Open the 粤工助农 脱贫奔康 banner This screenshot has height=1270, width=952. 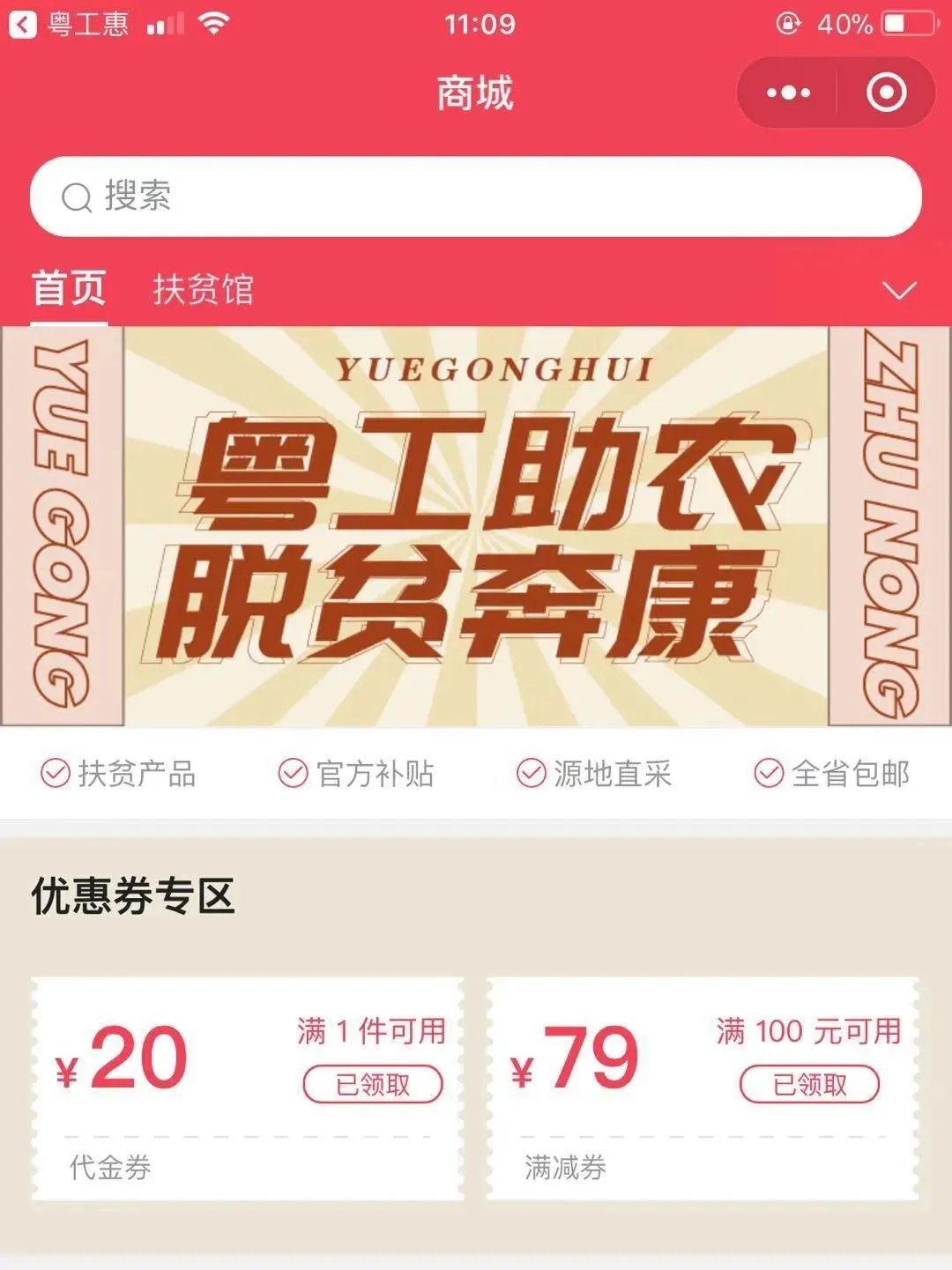(x=476, y=526)
